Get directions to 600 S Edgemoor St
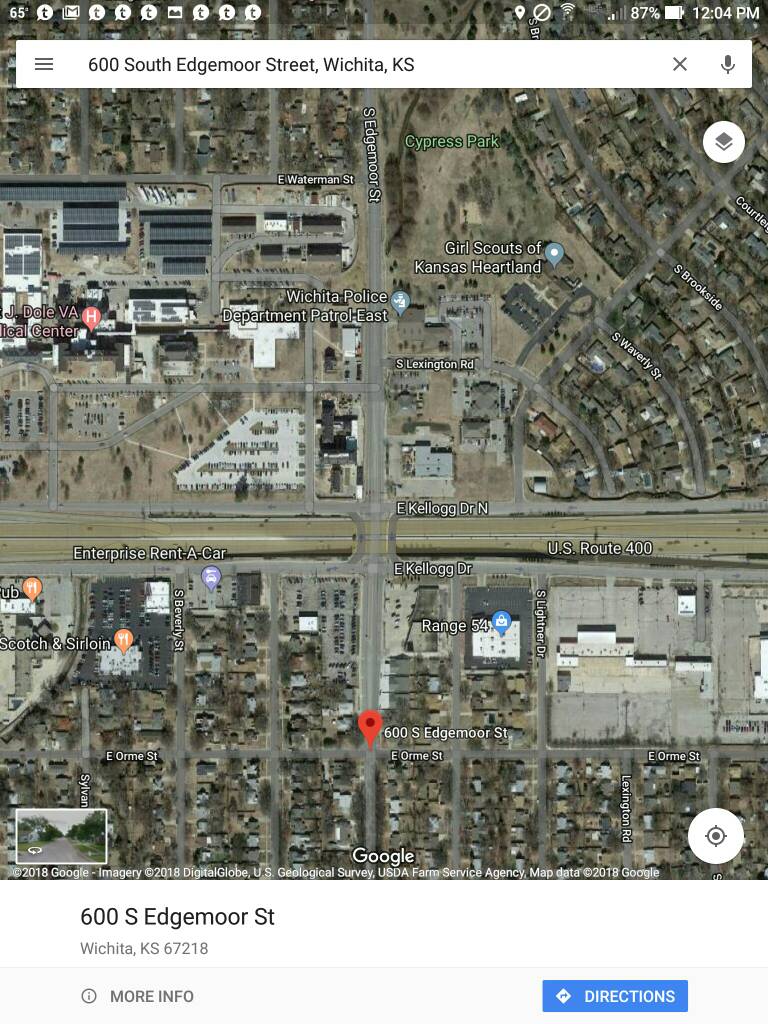The height and width of the screenshot is (1024, 768). coord(615,996)
